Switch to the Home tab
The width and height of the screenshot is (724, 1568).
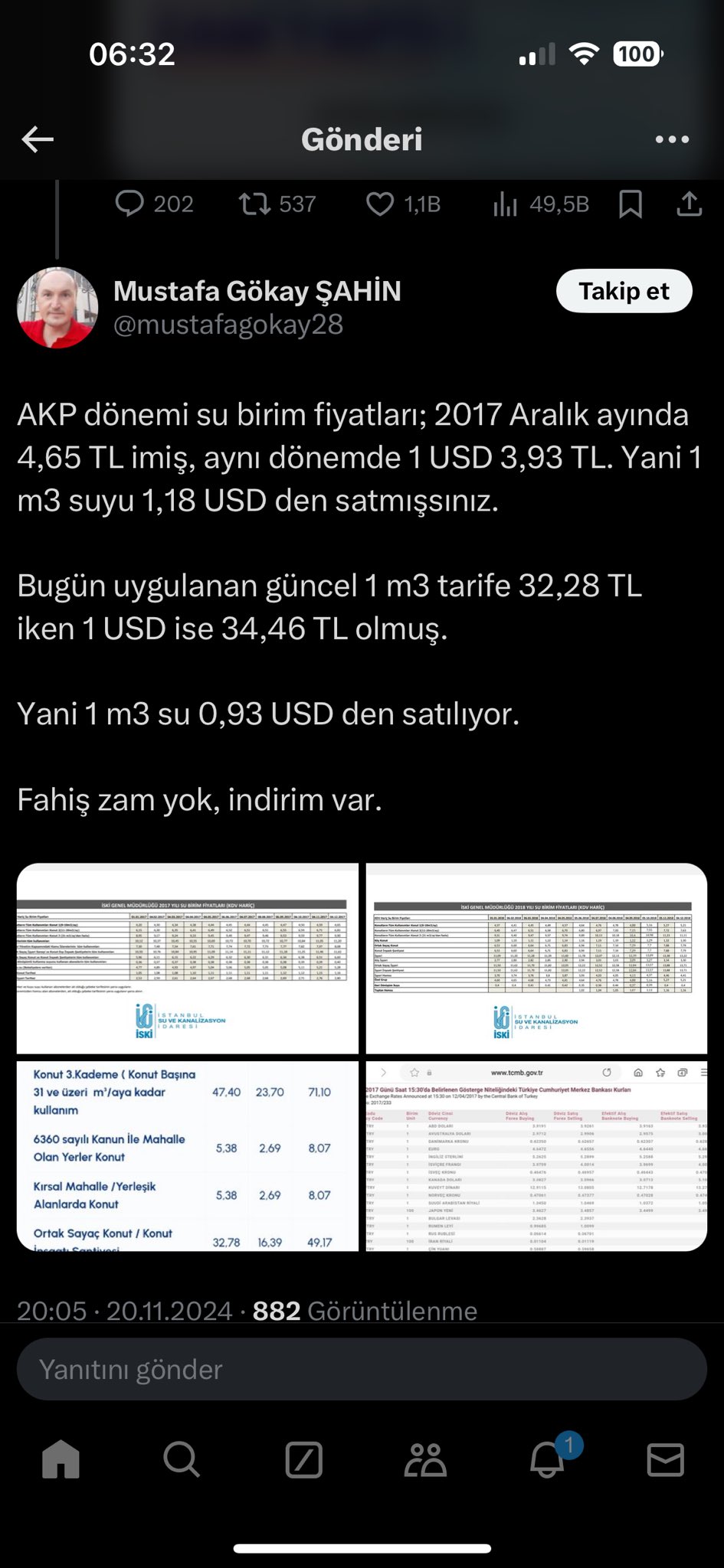click(x=61, y=1459)
